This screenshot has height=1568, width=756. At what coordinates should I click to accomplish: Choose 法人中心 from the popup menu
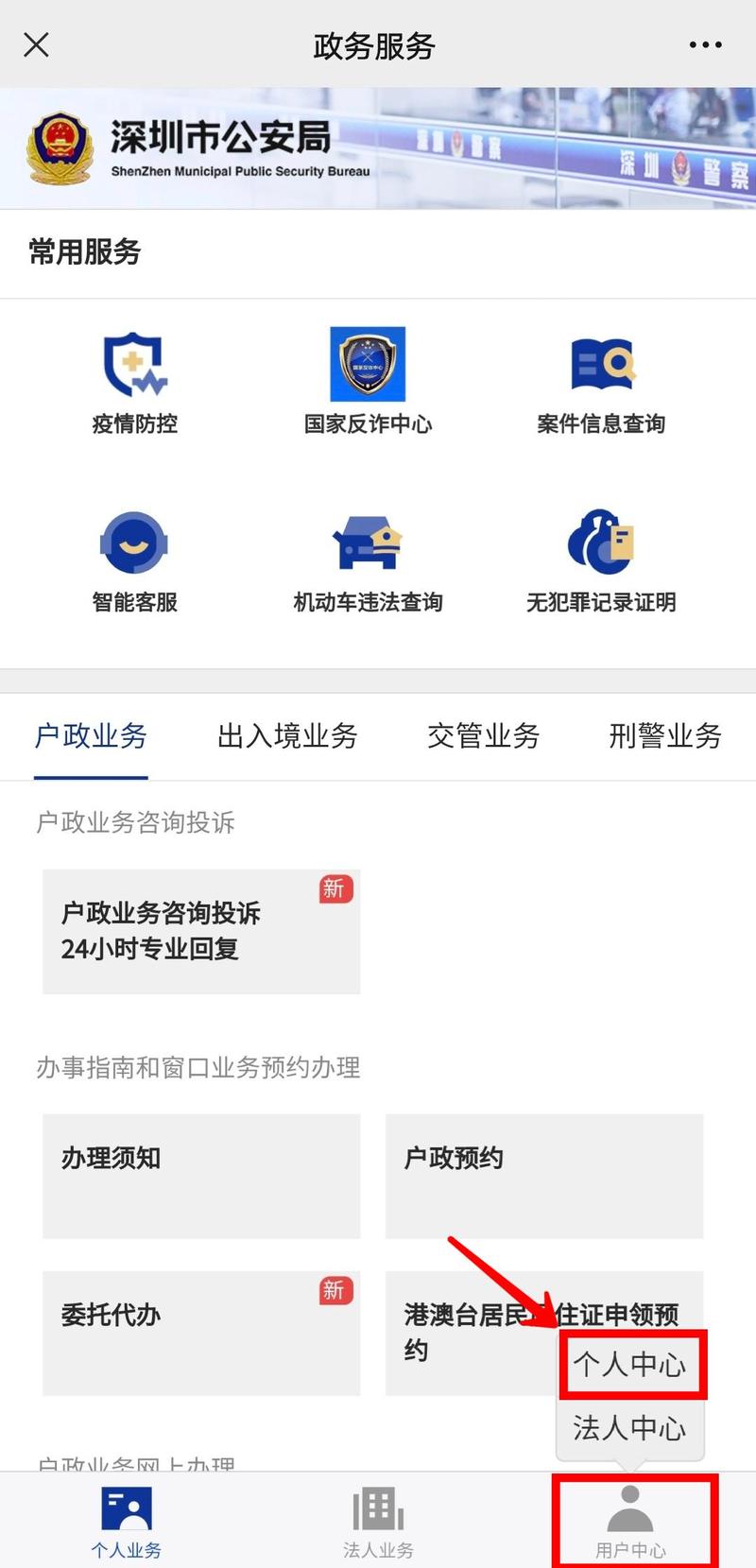630,1427
